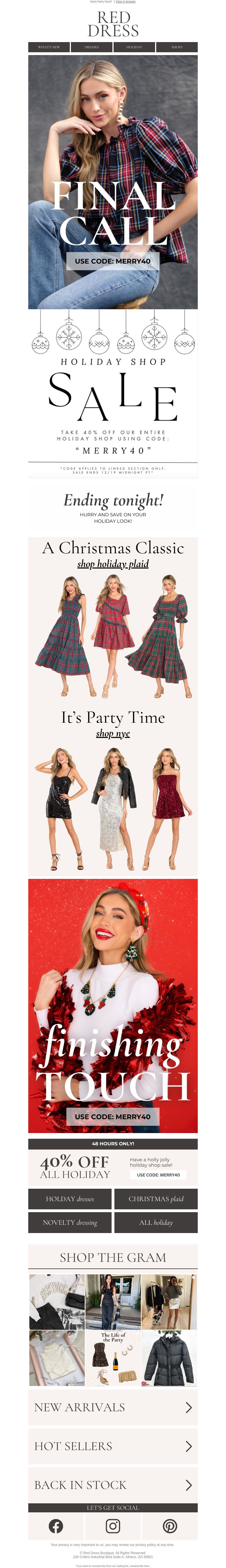Open the What's New menu item
The height and width of the screenshot is (1568, 226).
[49, 47]
